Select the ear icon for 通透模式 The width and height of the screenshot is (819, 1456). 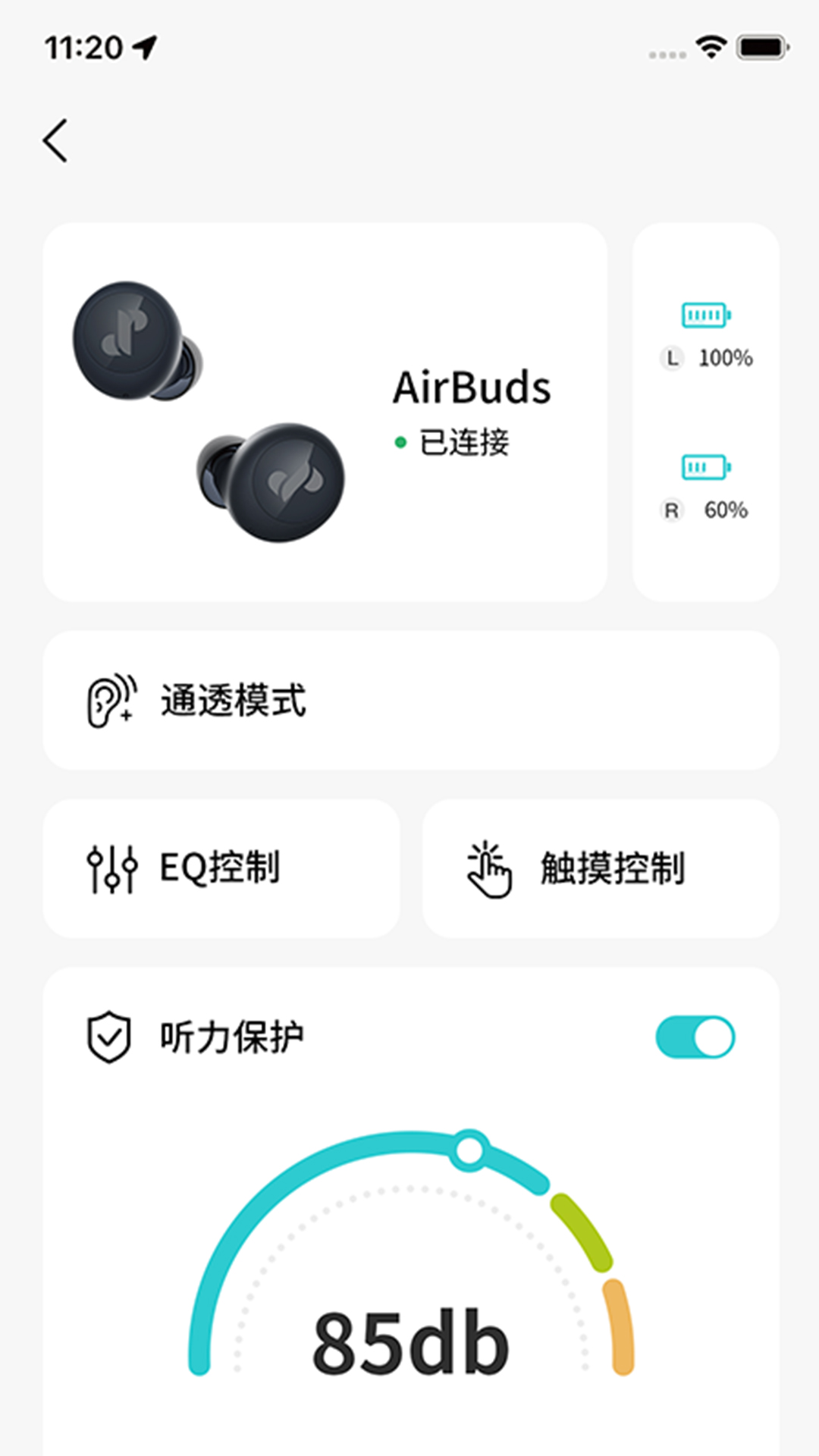111,699
